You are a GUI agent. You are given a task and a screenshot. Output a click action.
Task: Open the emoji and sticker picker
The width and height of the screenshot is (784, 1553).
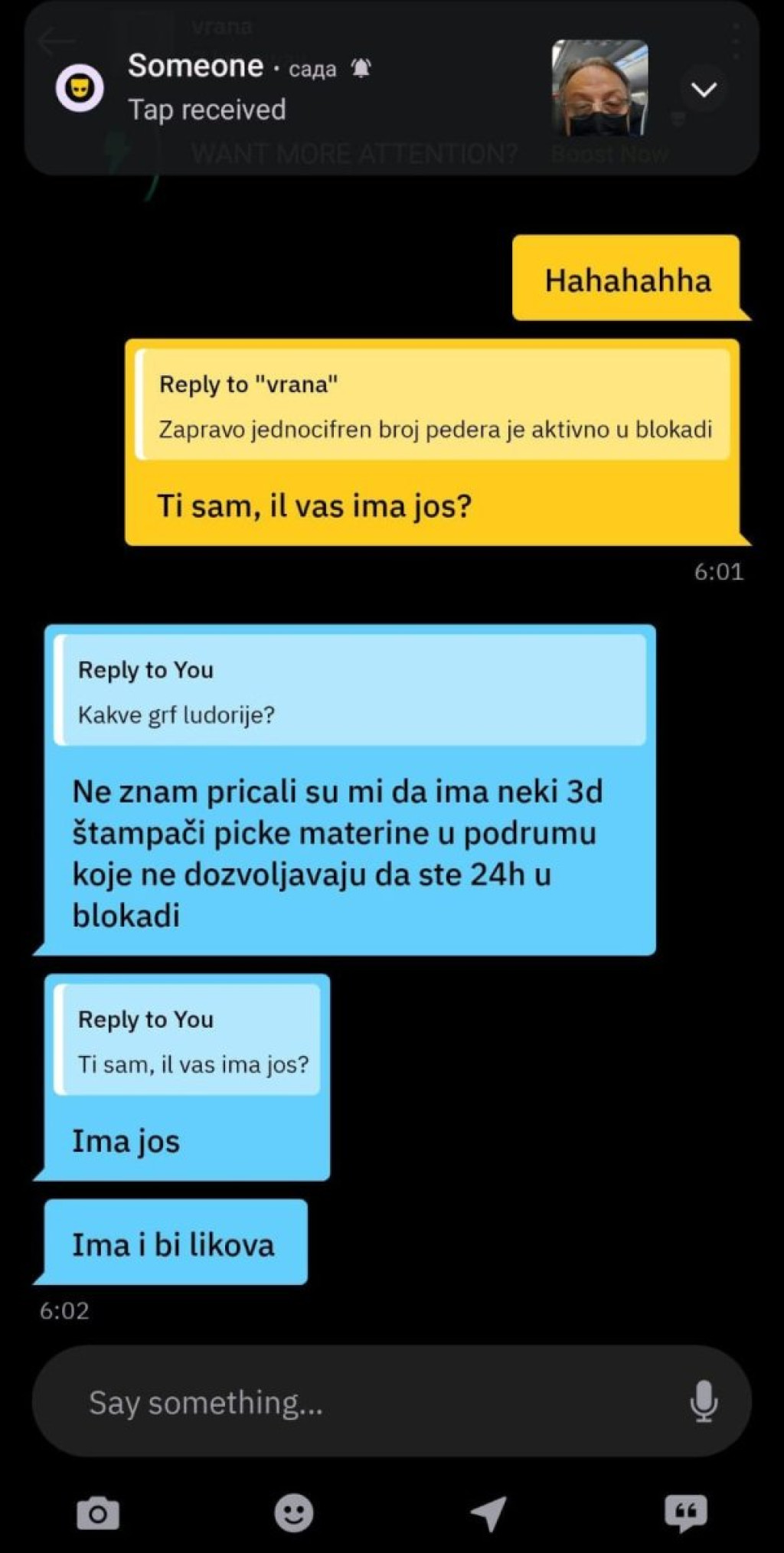(x=294, y=1513)
